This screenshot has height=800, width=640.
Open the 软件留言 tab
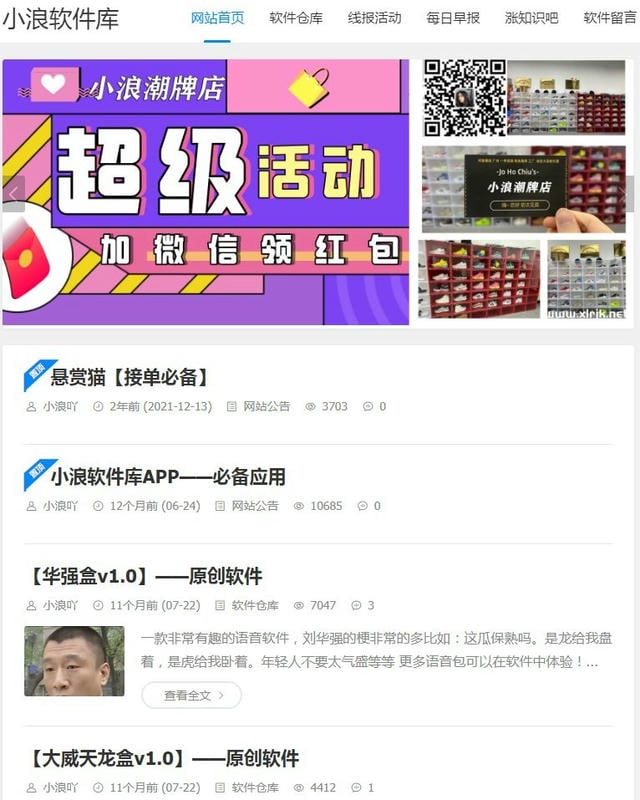click(x=609, y=18)
